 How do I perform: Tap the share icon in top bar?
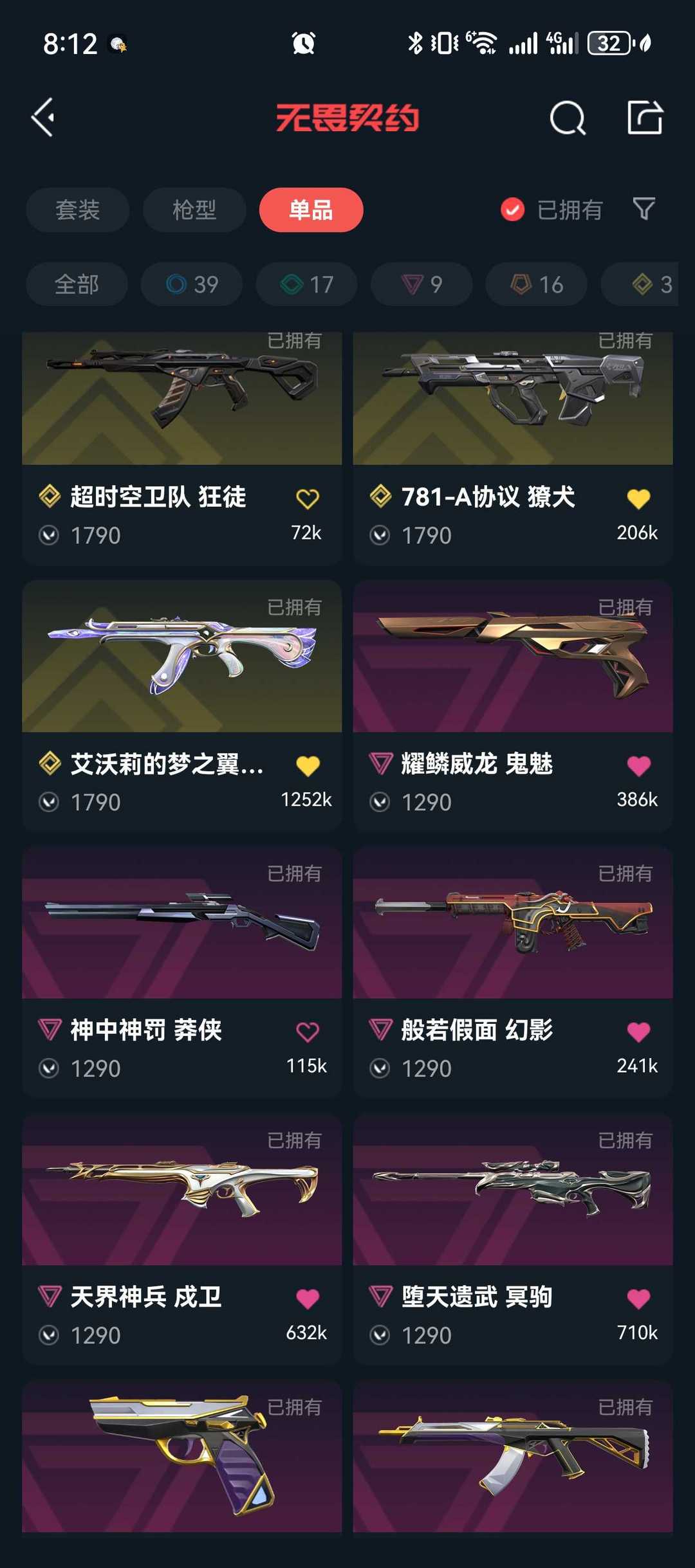644,118
